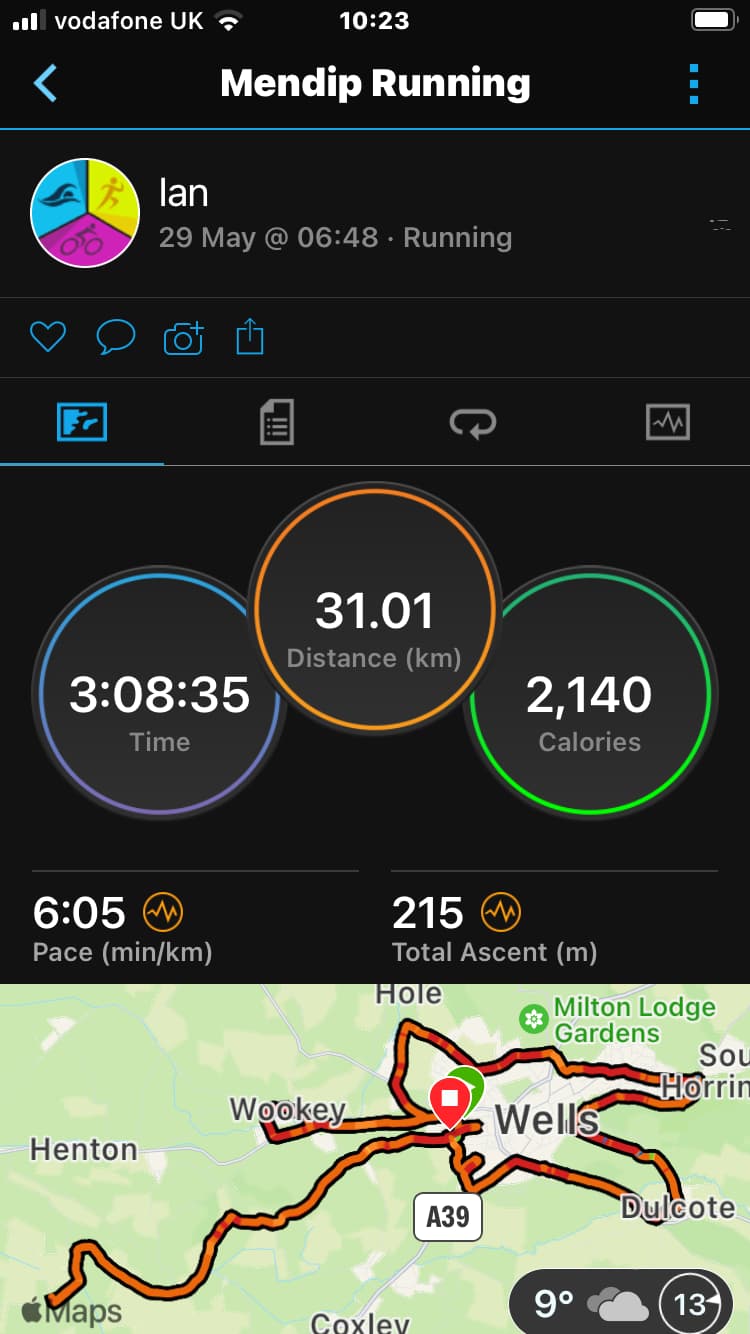Open the route map around Wells
750x1334 pixels.
375,1158
